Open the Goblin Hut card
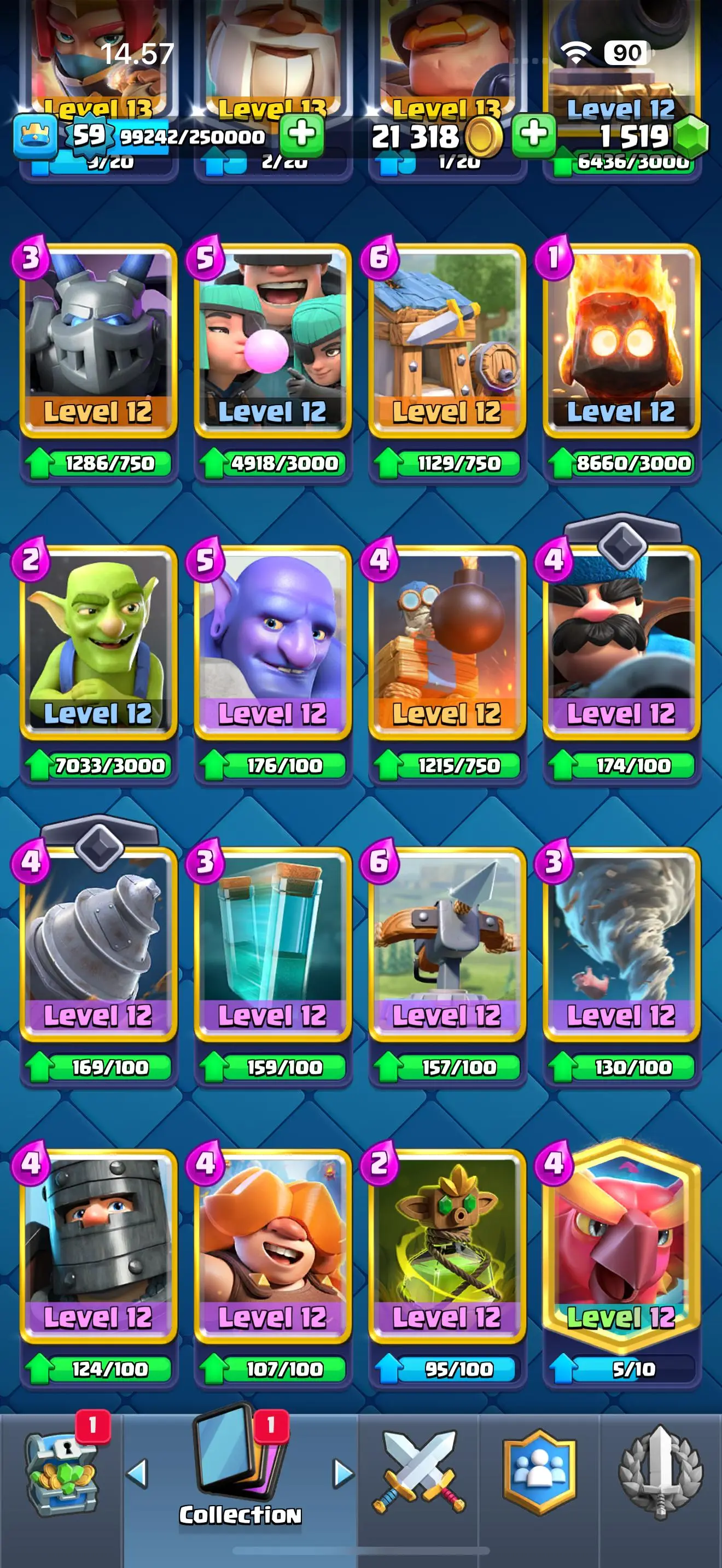 447,341
